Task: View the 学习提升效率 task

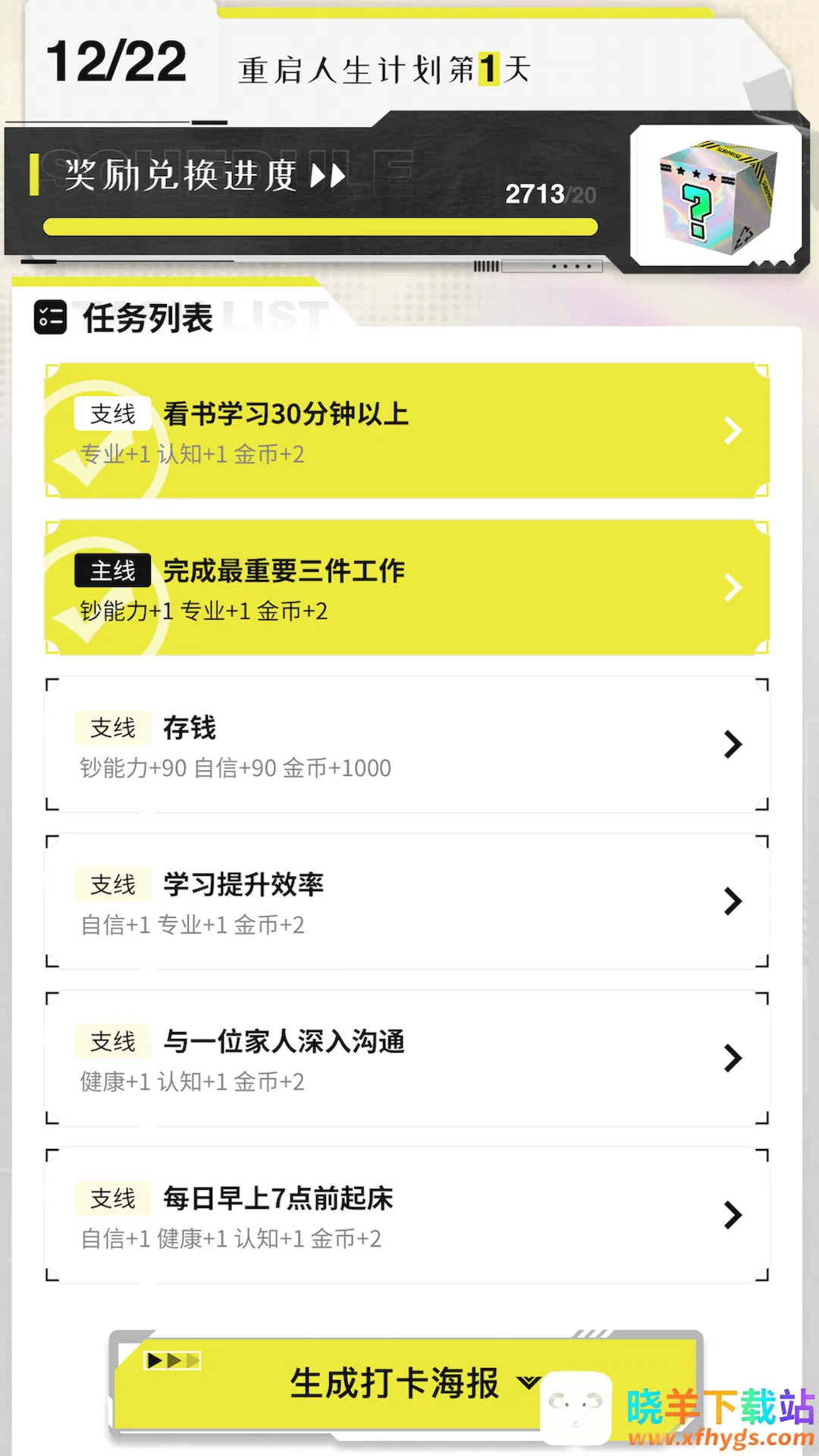Action: click(407, 902)
